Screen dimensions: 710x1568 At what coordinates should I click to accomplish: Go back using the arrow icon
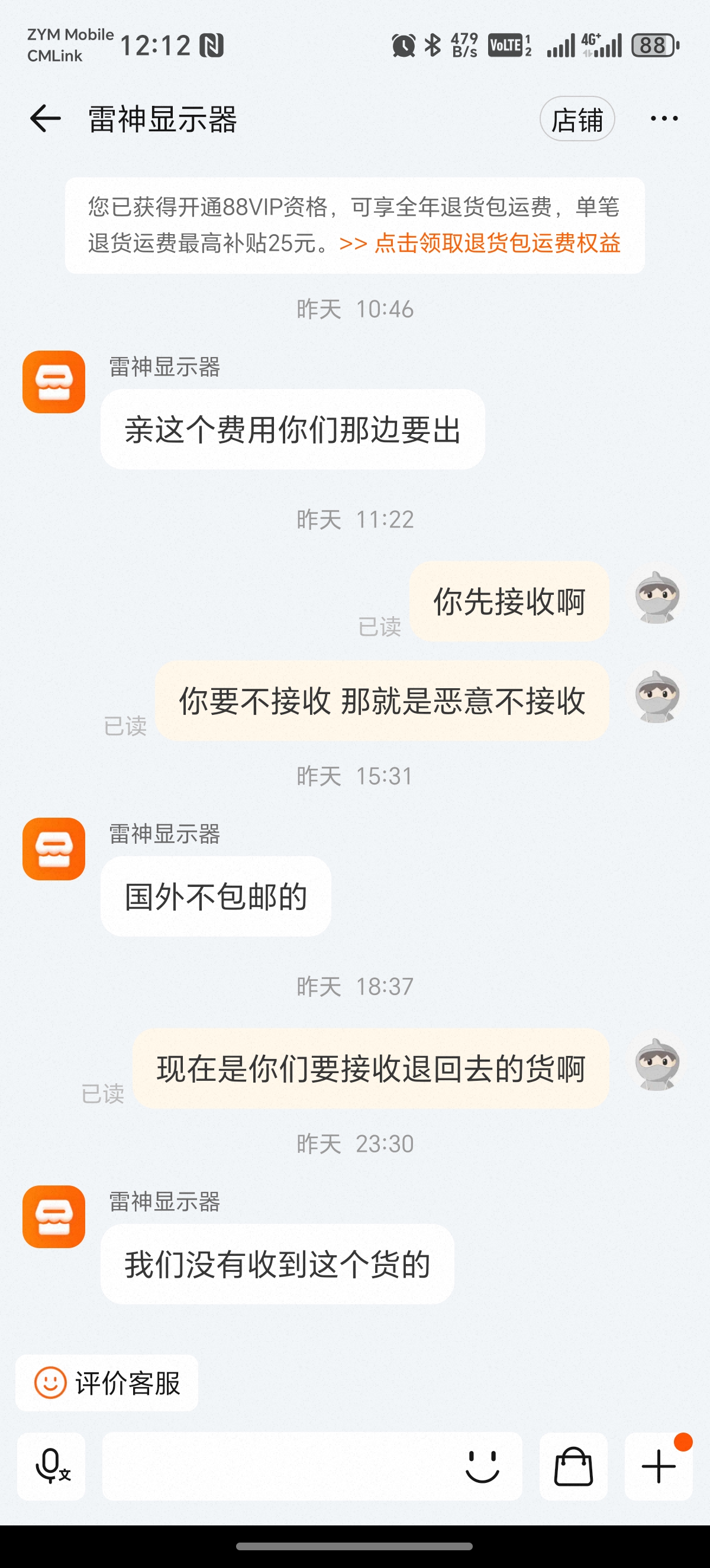point(46,118)
